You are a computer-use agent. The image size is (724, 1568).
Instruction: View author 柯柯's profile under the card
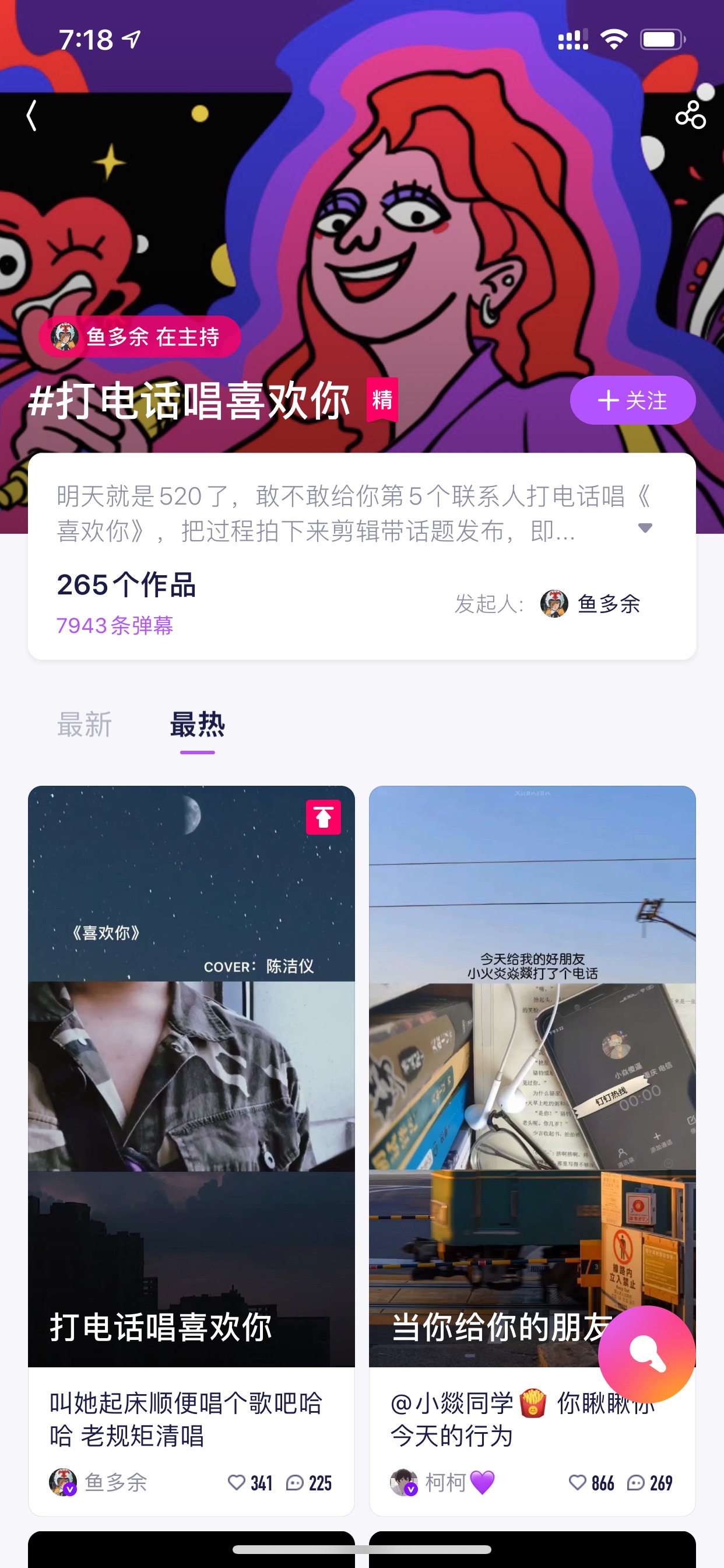(442, 1482)
